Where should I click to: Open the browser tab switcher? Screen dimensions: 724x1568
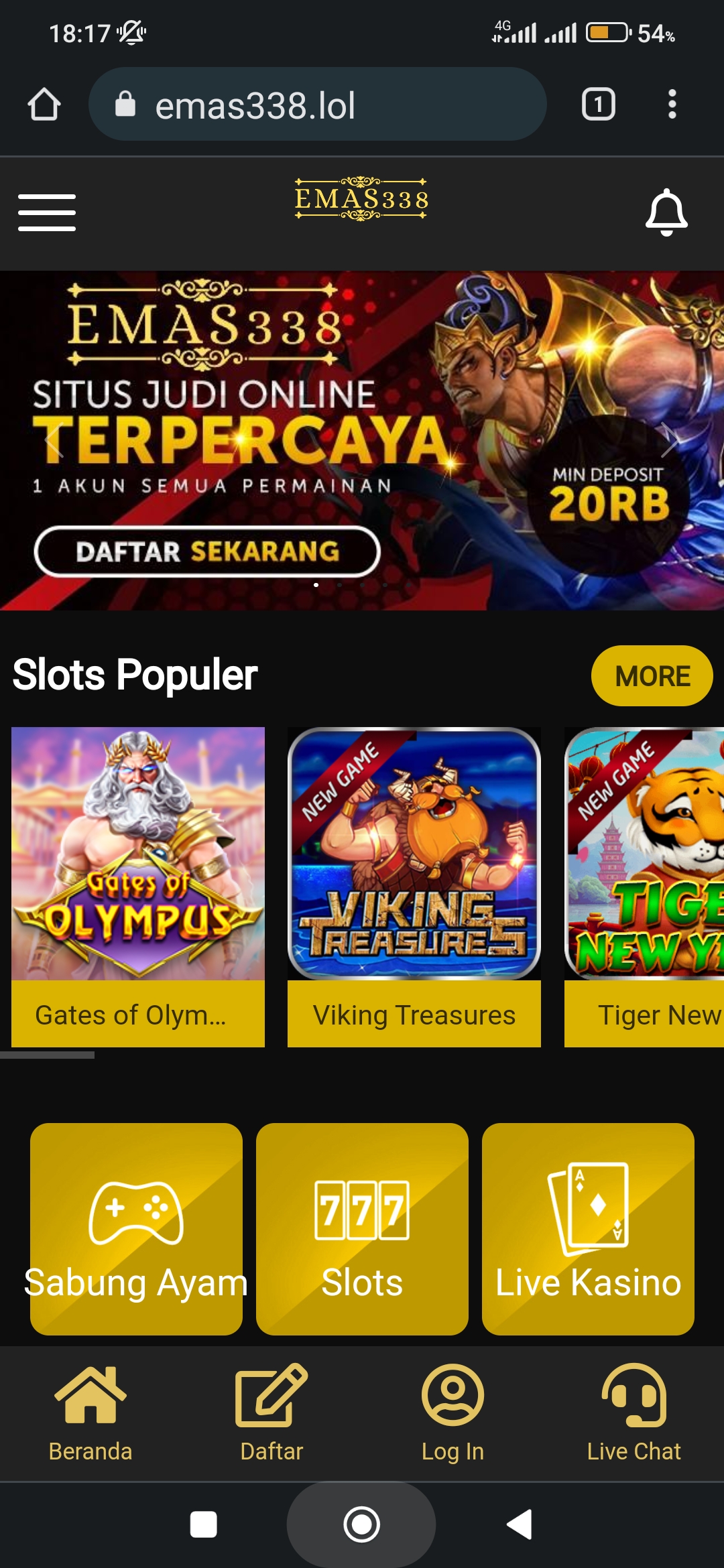(x=598, y=105)
